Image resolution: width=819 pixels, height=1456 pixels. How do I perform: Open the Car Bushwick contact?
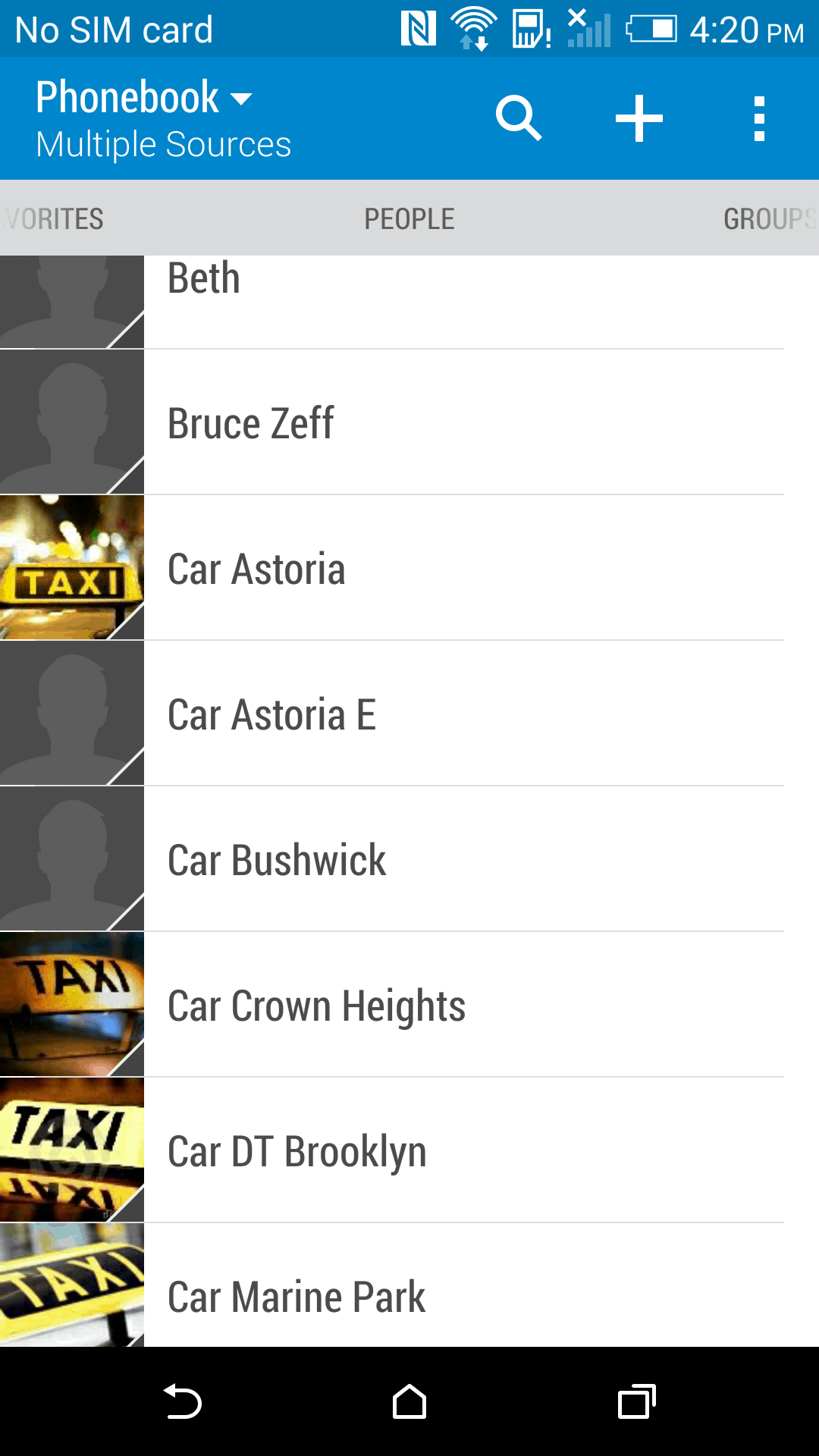coord(463,859)
